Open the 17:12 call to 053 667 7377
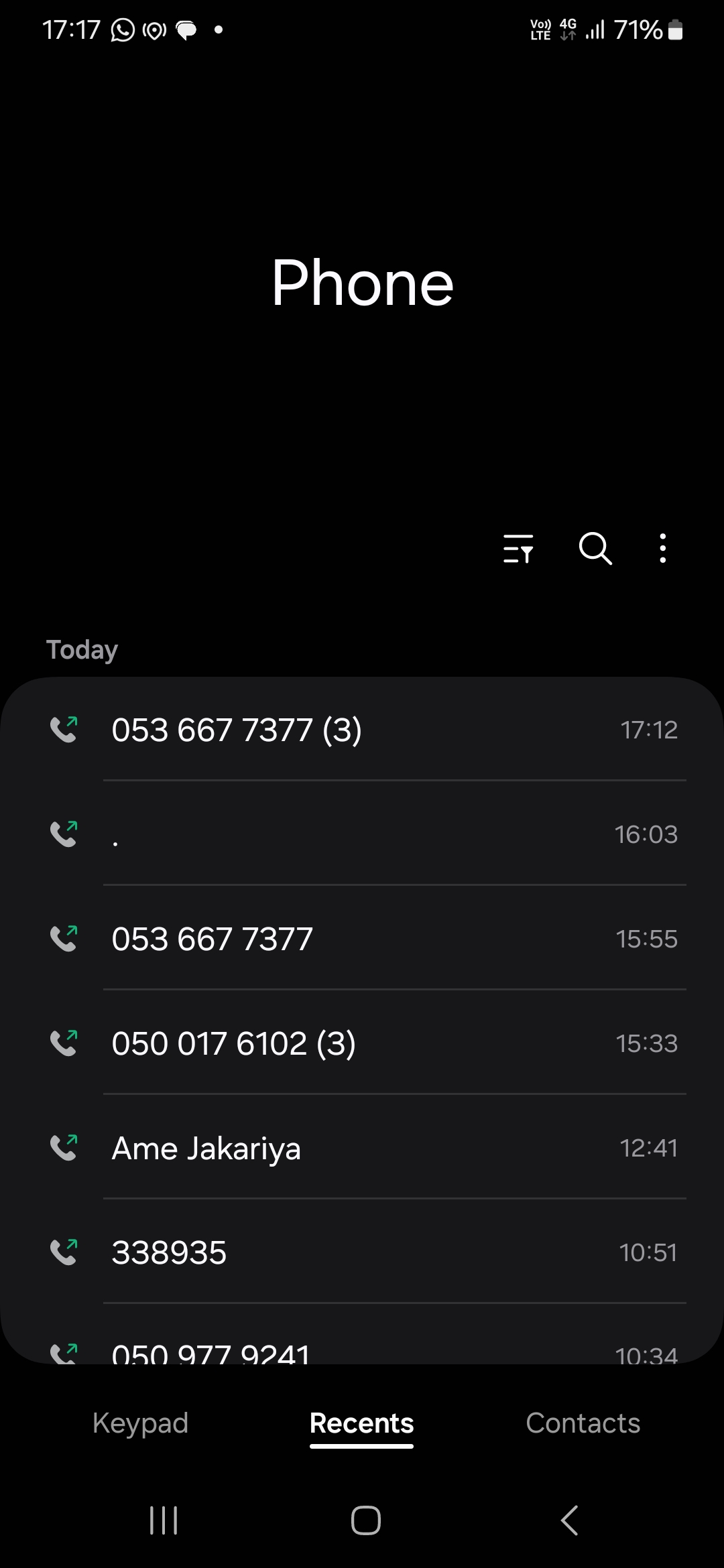This screenshot has width=724, height=1568. (362, 729)
